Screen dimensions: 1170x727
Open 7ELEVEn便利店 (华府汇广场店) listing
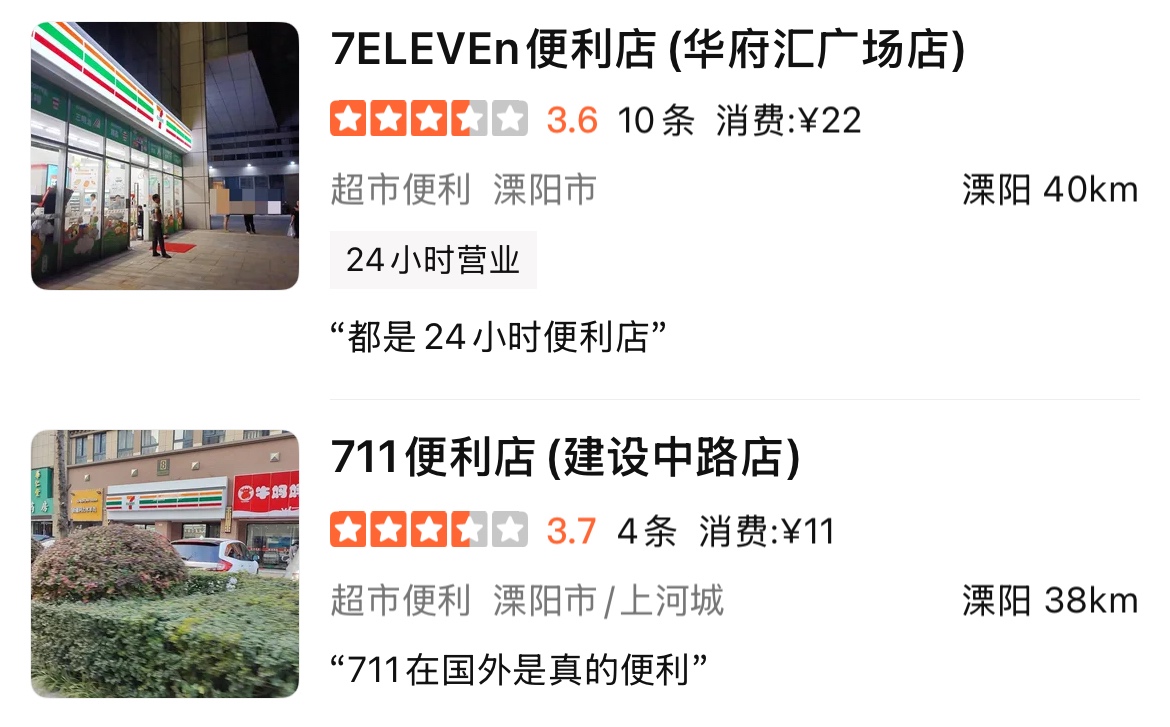tap(648, 52)
